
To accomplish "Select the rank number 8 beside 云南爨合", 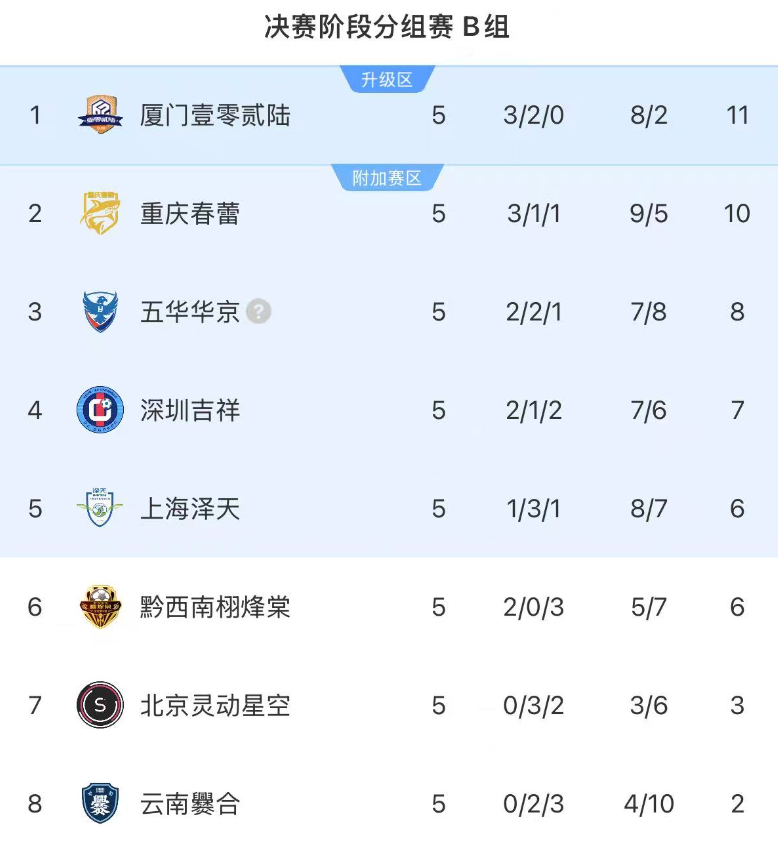I will (36, 803).
